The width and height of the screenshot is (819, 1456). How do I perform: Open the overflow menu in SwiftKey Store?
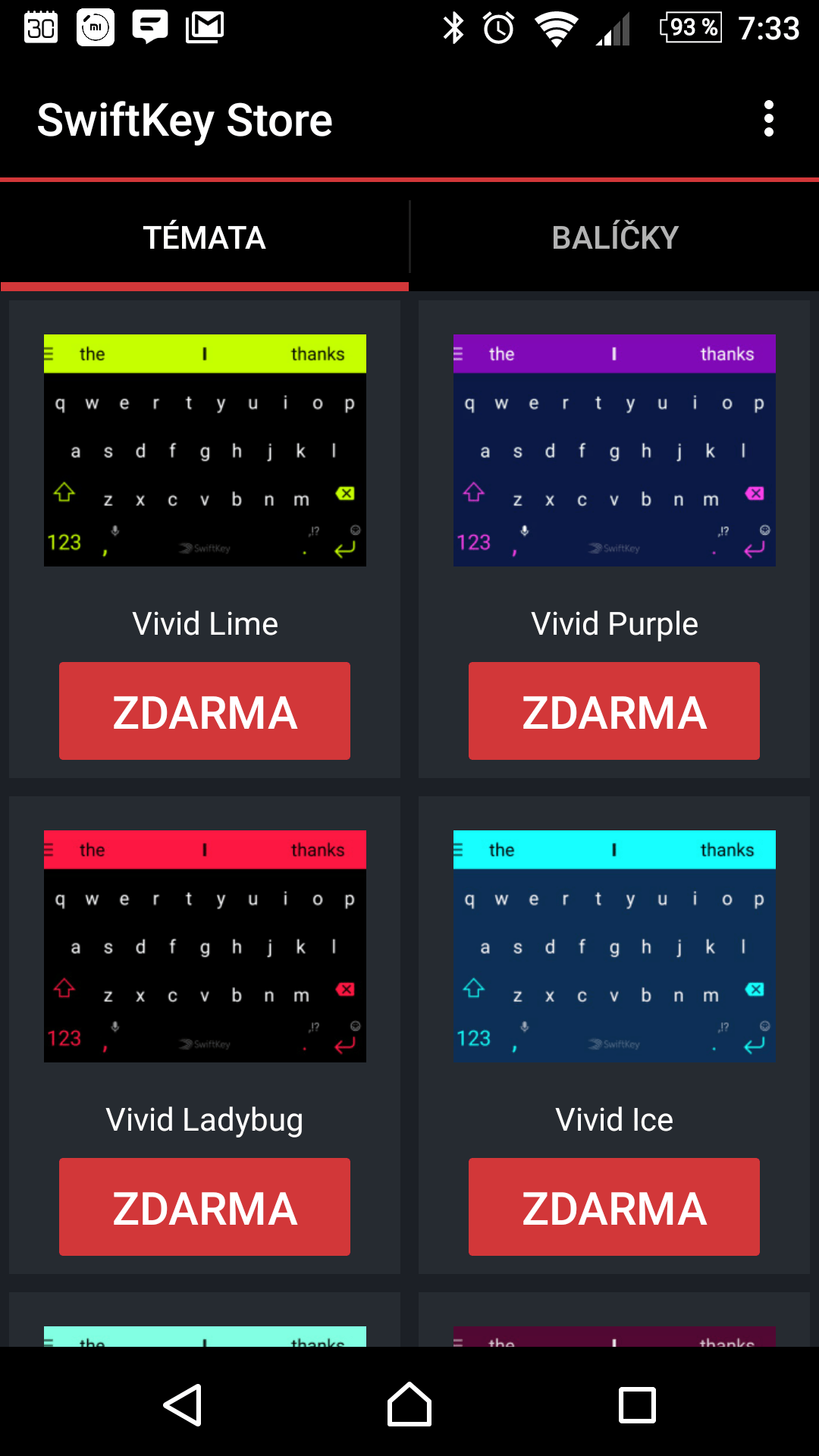pyautogui.click(x=768, y=119)
